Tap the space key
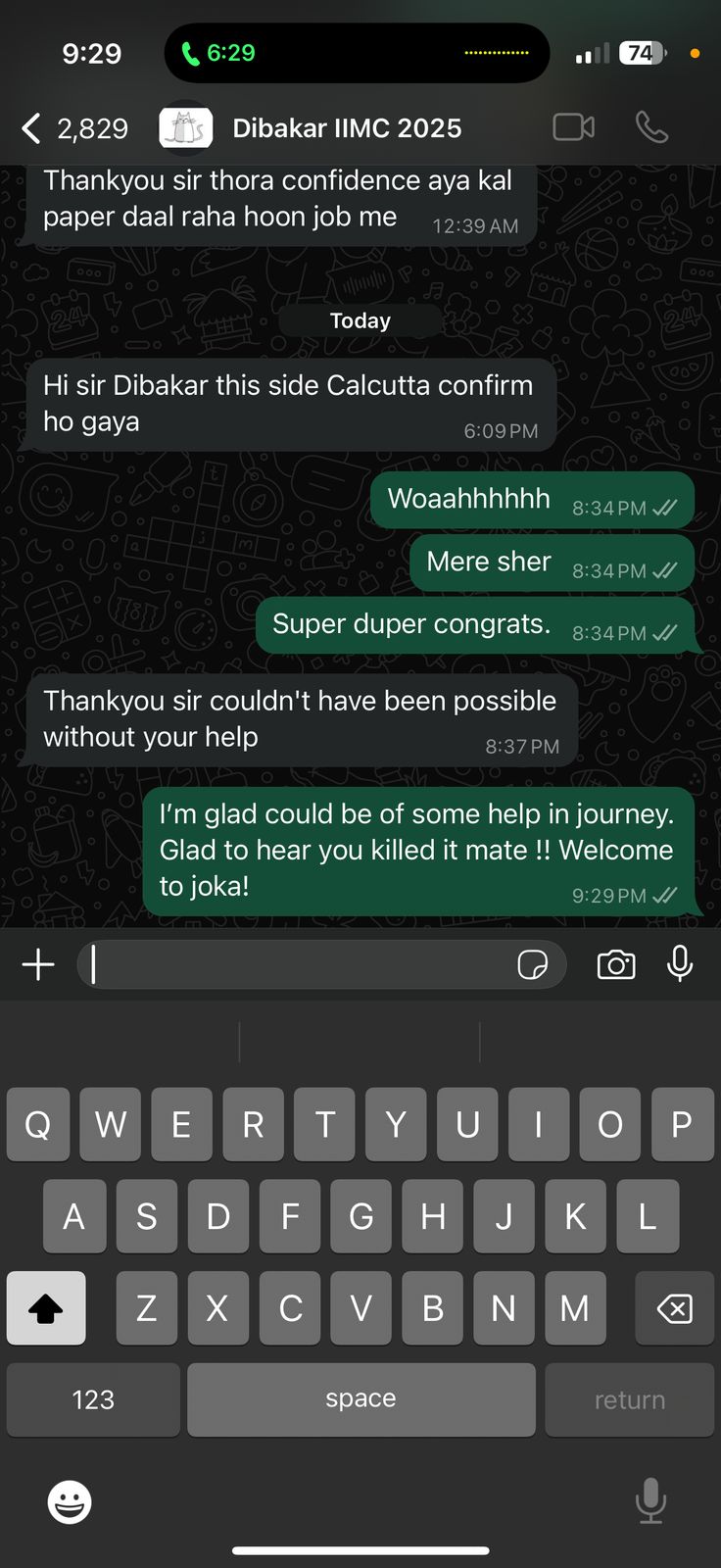721x1568 pixels. pyautogui.click(x=360, y=1399)
